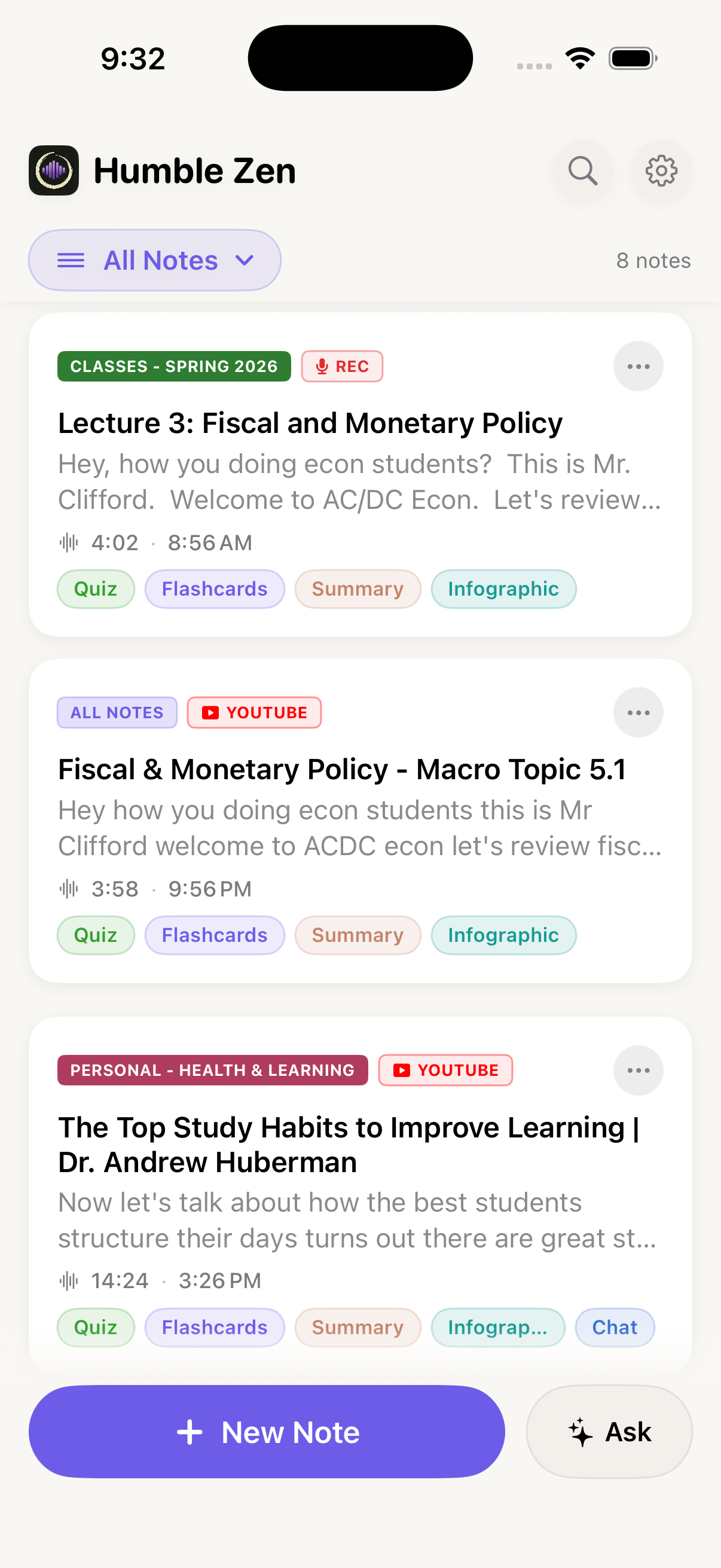
Task: Open the search icon
Action: tap(582, 170)
